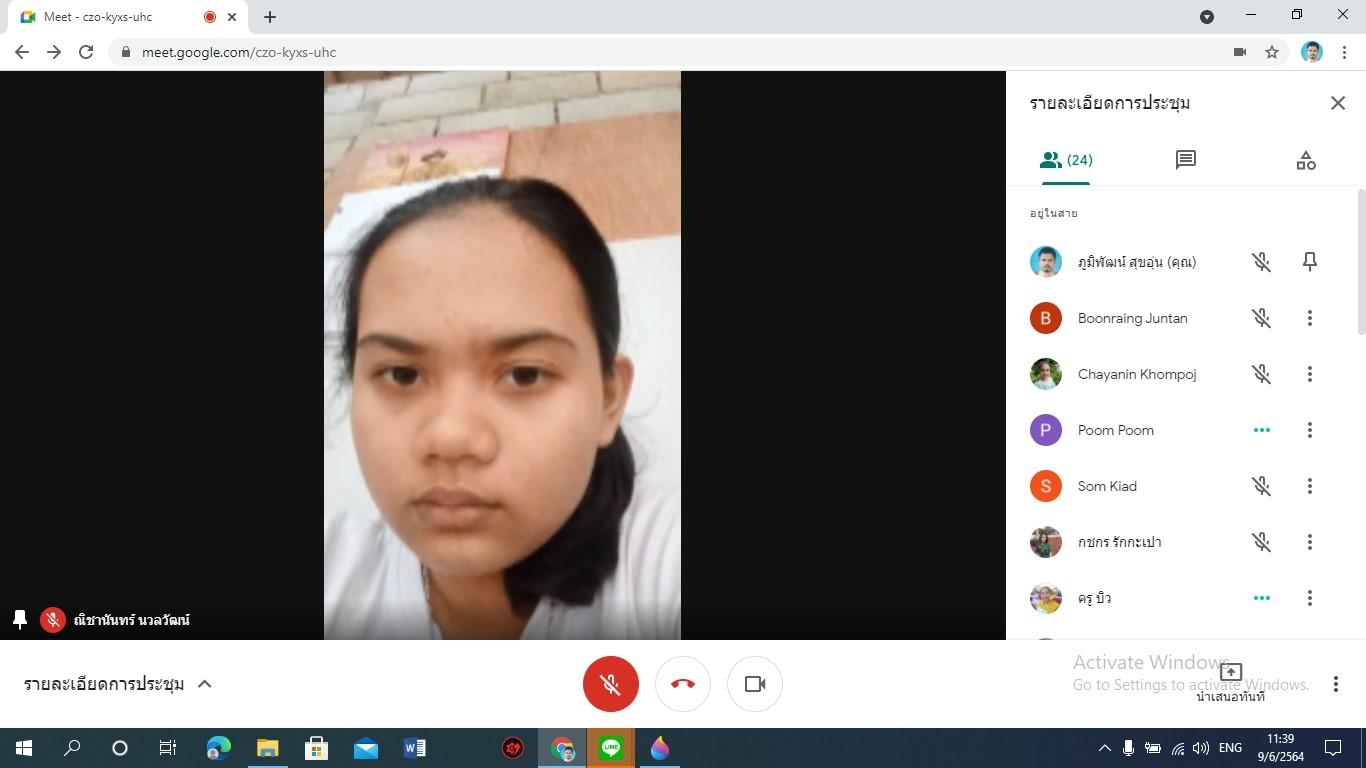Viewport: 1366px width, 768px height.
Task: Expand the meeting details chevron
Action: [205, 684]
